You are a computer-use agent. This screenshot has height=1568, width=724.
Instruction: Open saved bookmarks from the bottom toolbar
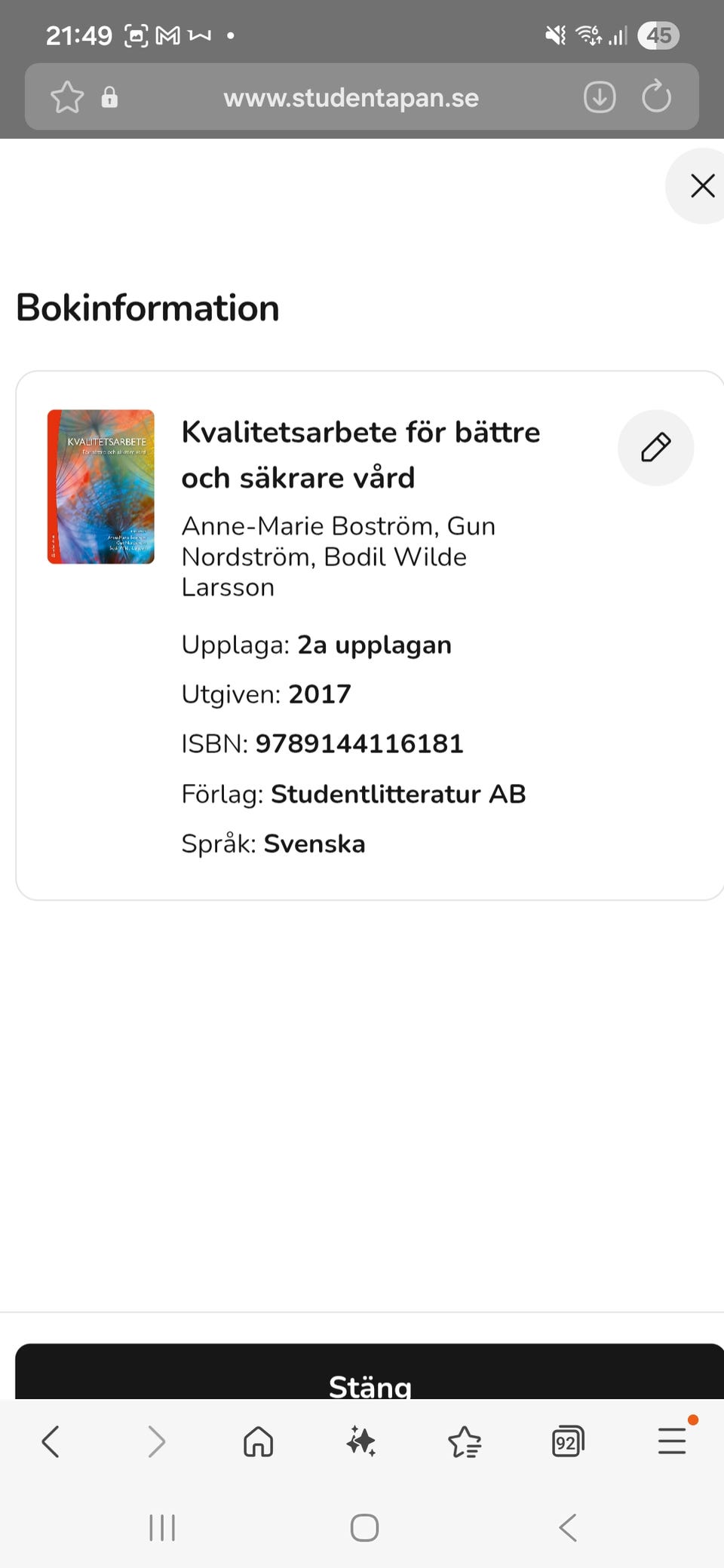(x=465, y=1441)
